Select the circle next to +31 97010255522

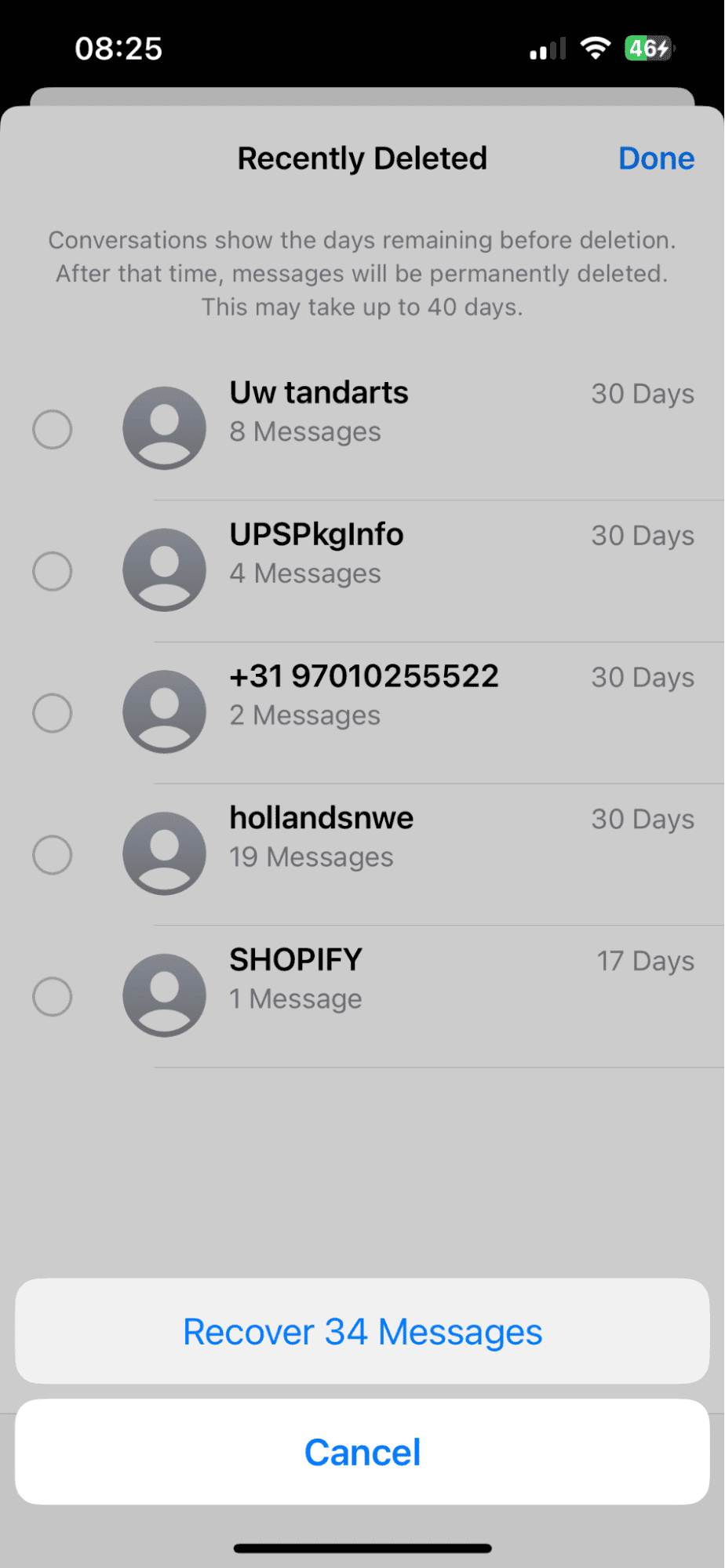coord(52,712)
